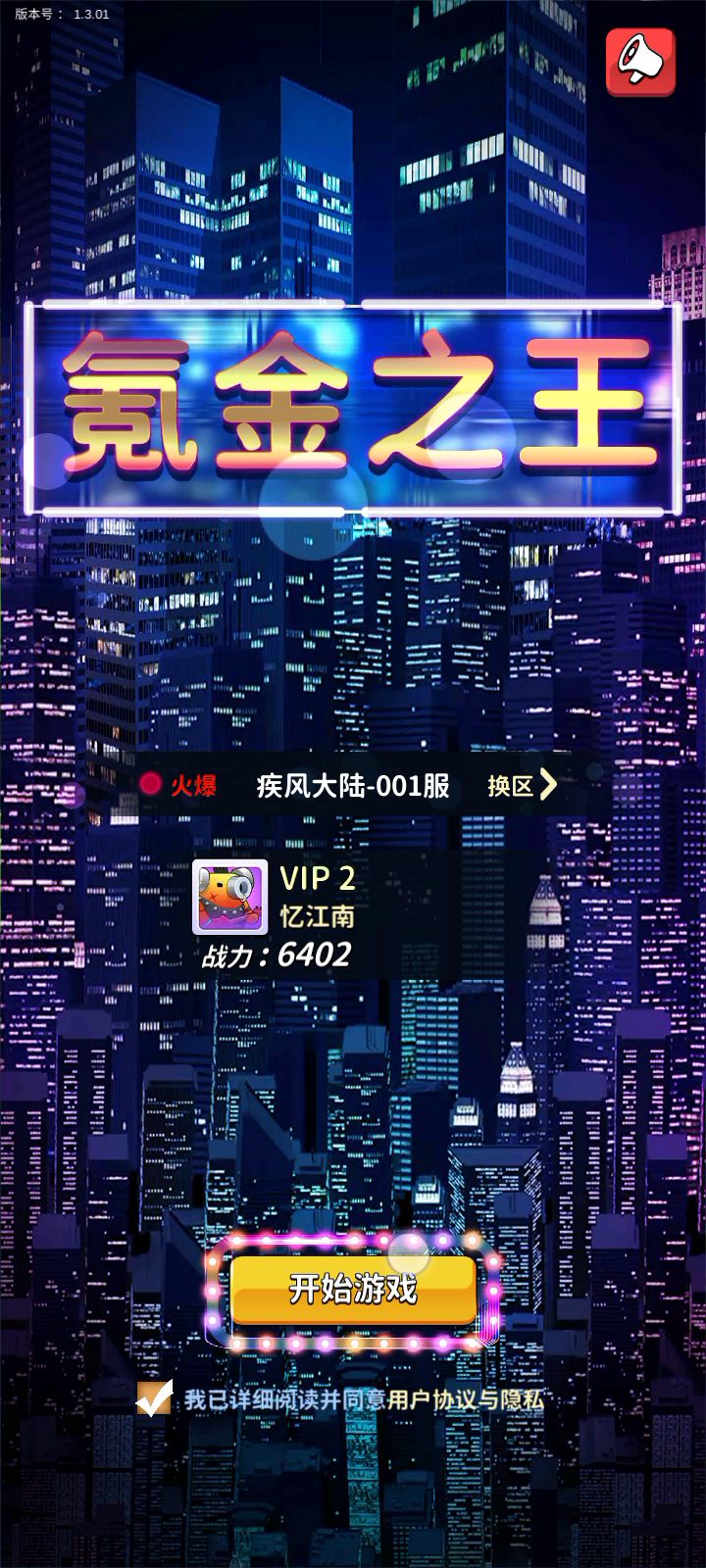The height and width of the screenshot is (1568, 706).
Task: Open the announcements megaphone icon
Action: point(640,63)
